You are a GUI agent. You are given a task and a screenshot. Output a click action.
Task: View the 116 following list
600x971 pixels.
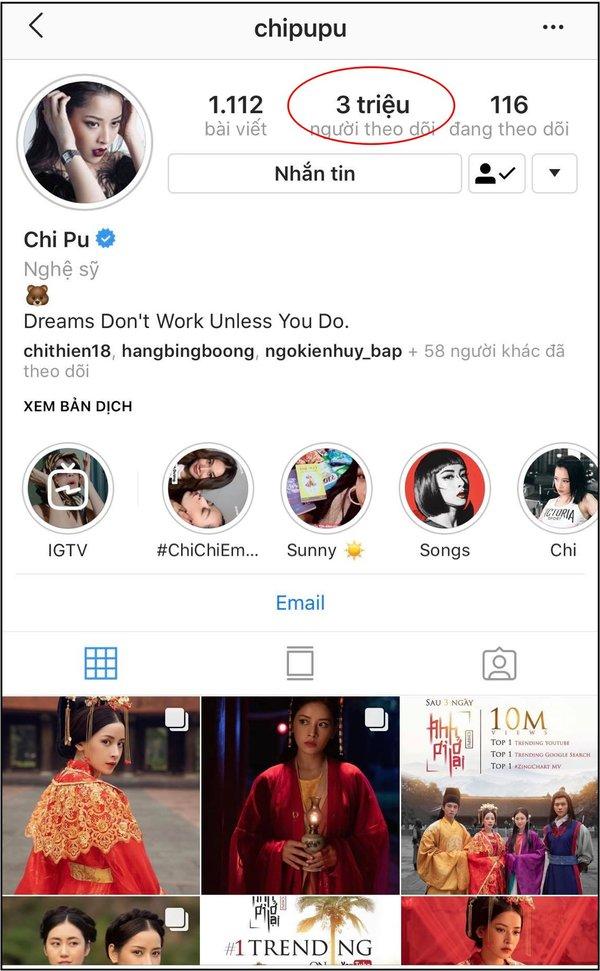[509, 115]
